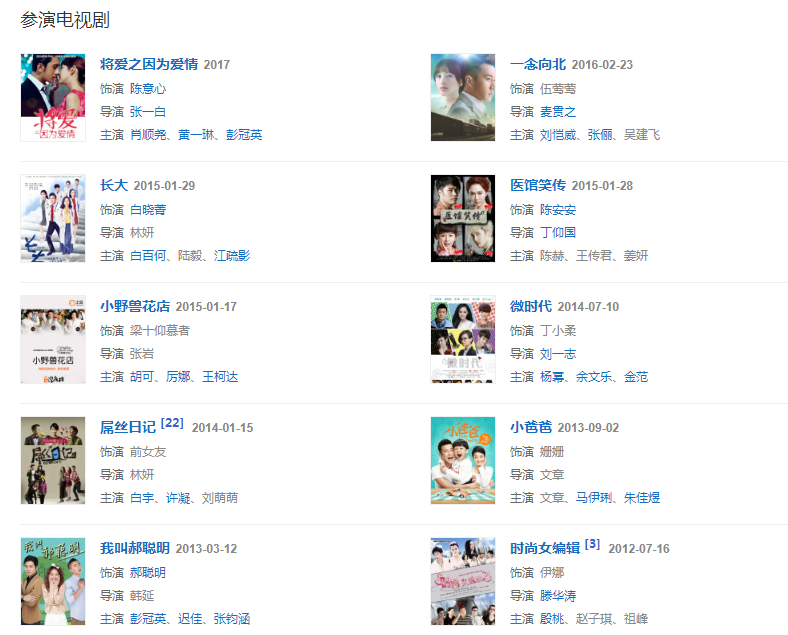Open the 一念向北 drama title link

(537, 65)
